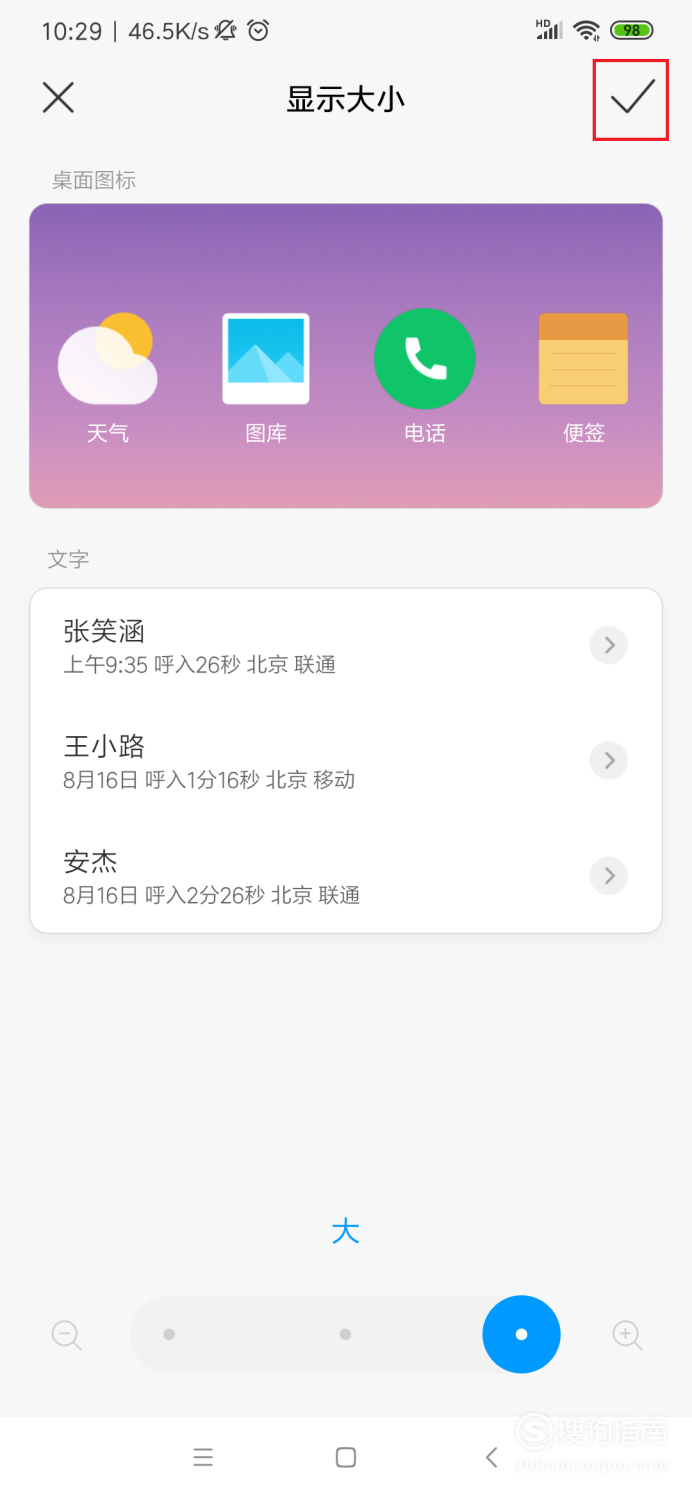Close the display size screen
Viewport: 692px width, 1499px height.
(58, 97)
